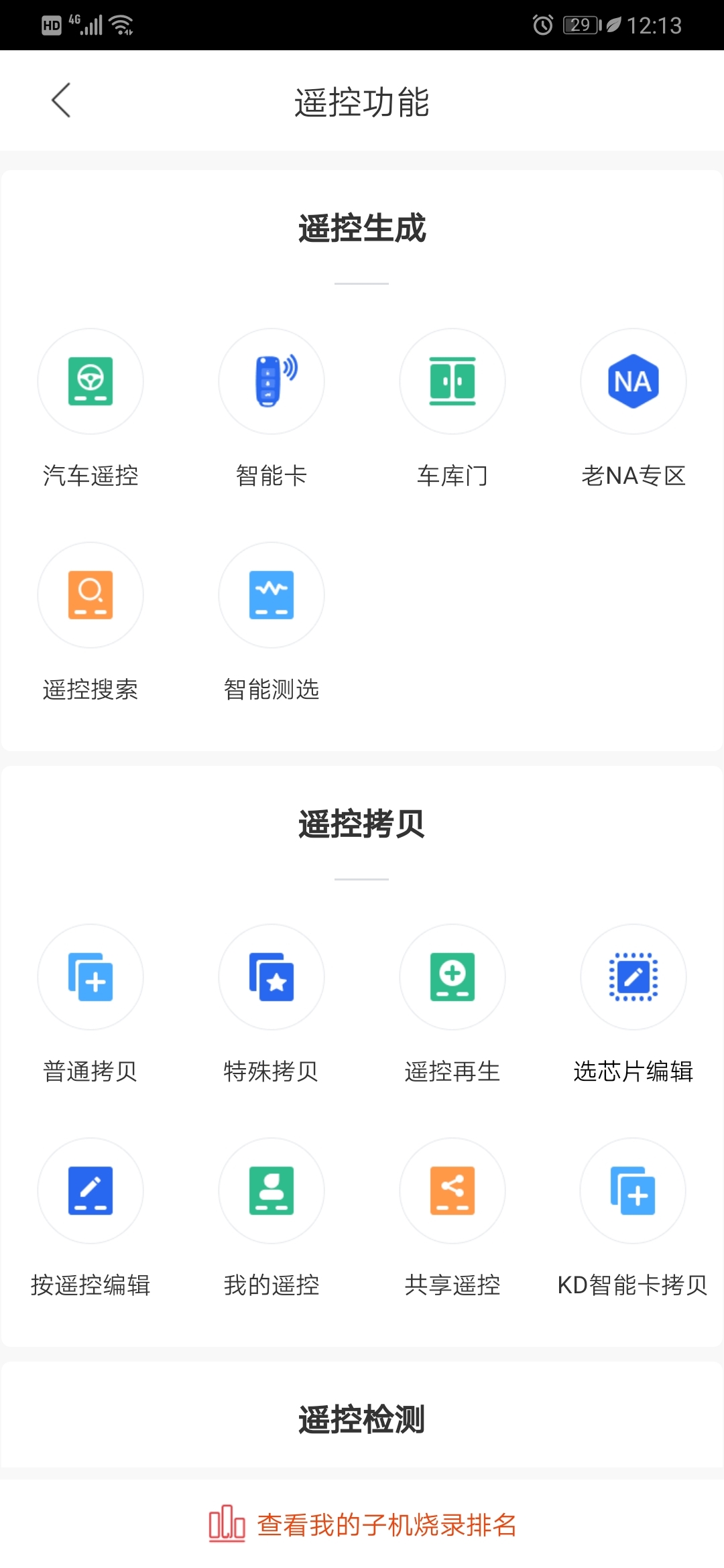724x1568 pixels.
Task: Tap the 遥控检测 section header
Action: 362,1417
